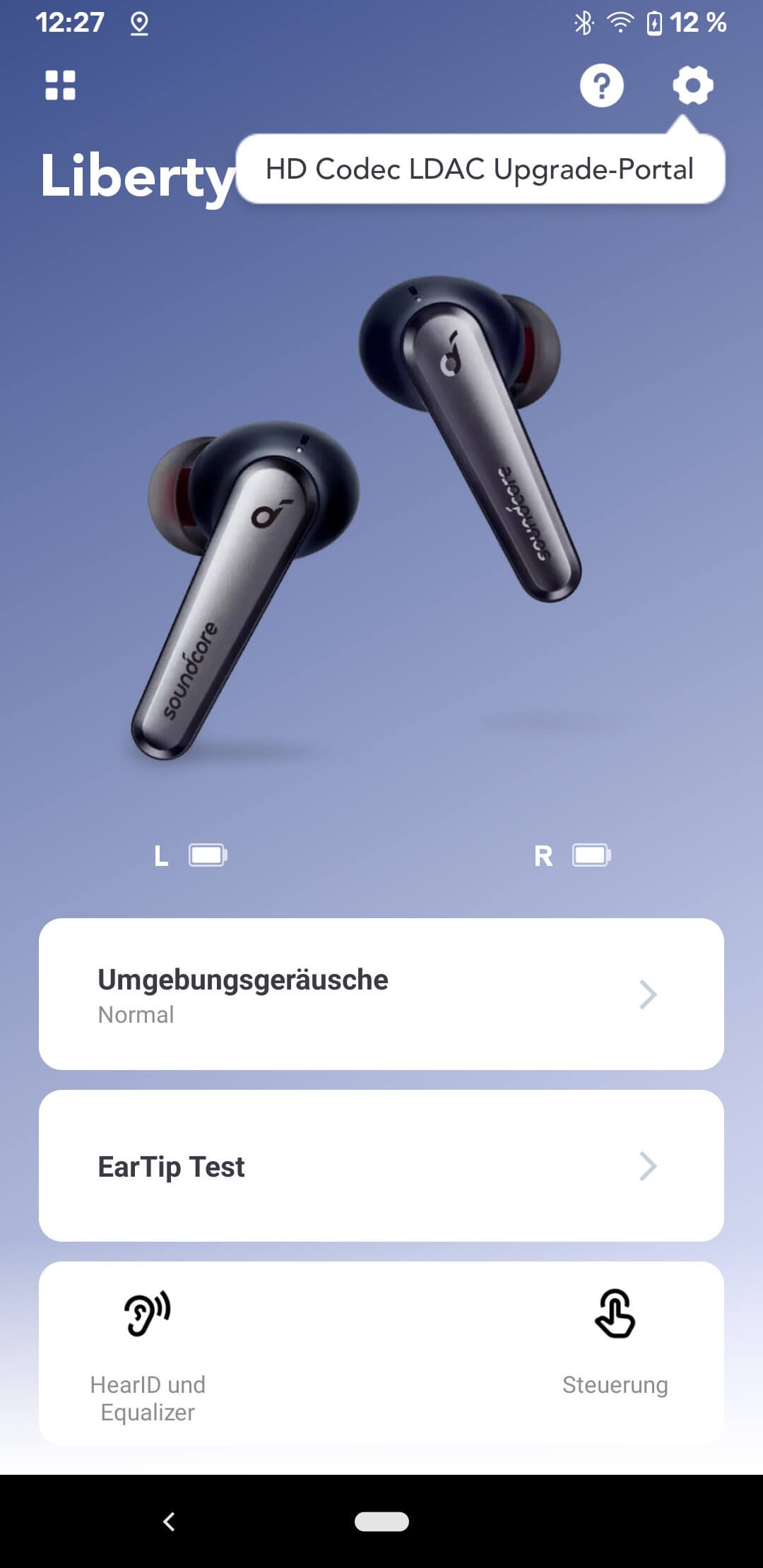763x1568 pixels.
Task: Open the gear settings icon
Action: tap(692, 85)
